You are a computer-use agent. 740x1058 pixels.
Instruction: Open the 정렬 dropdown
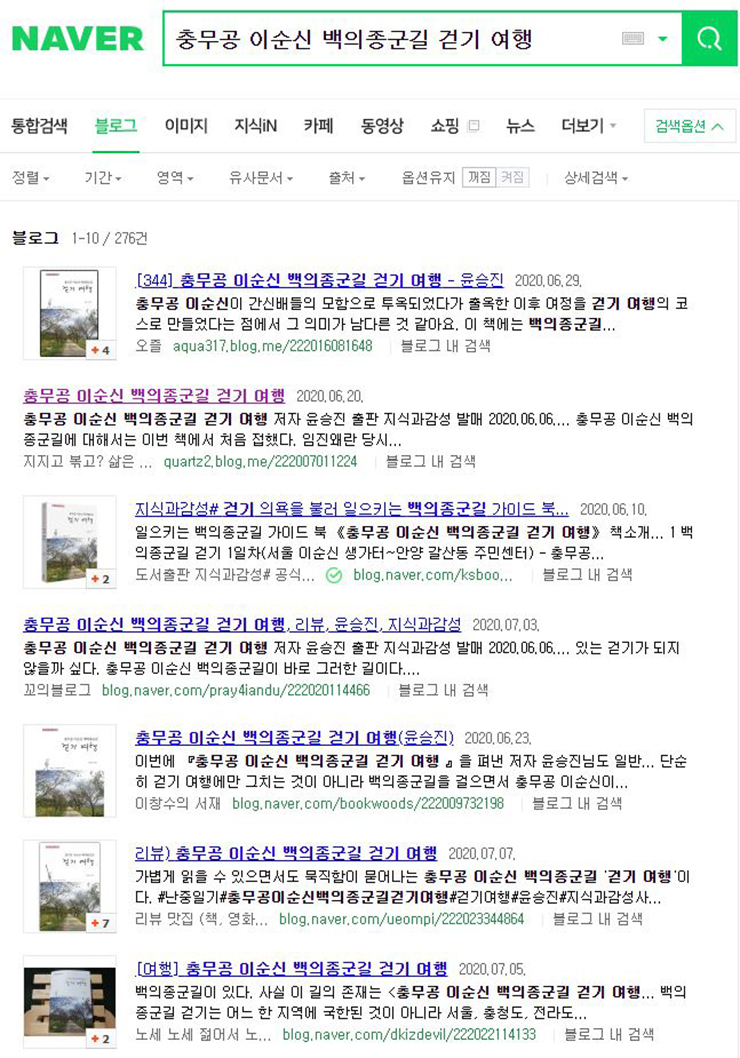[x=30, y=178]
